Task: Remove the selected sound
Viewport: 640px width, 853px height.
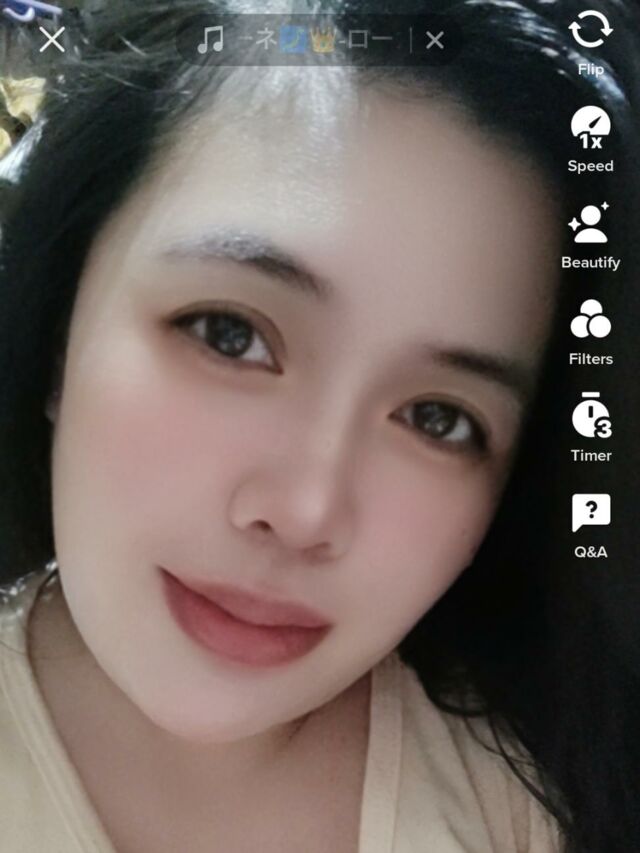Action: pos(434,40)
